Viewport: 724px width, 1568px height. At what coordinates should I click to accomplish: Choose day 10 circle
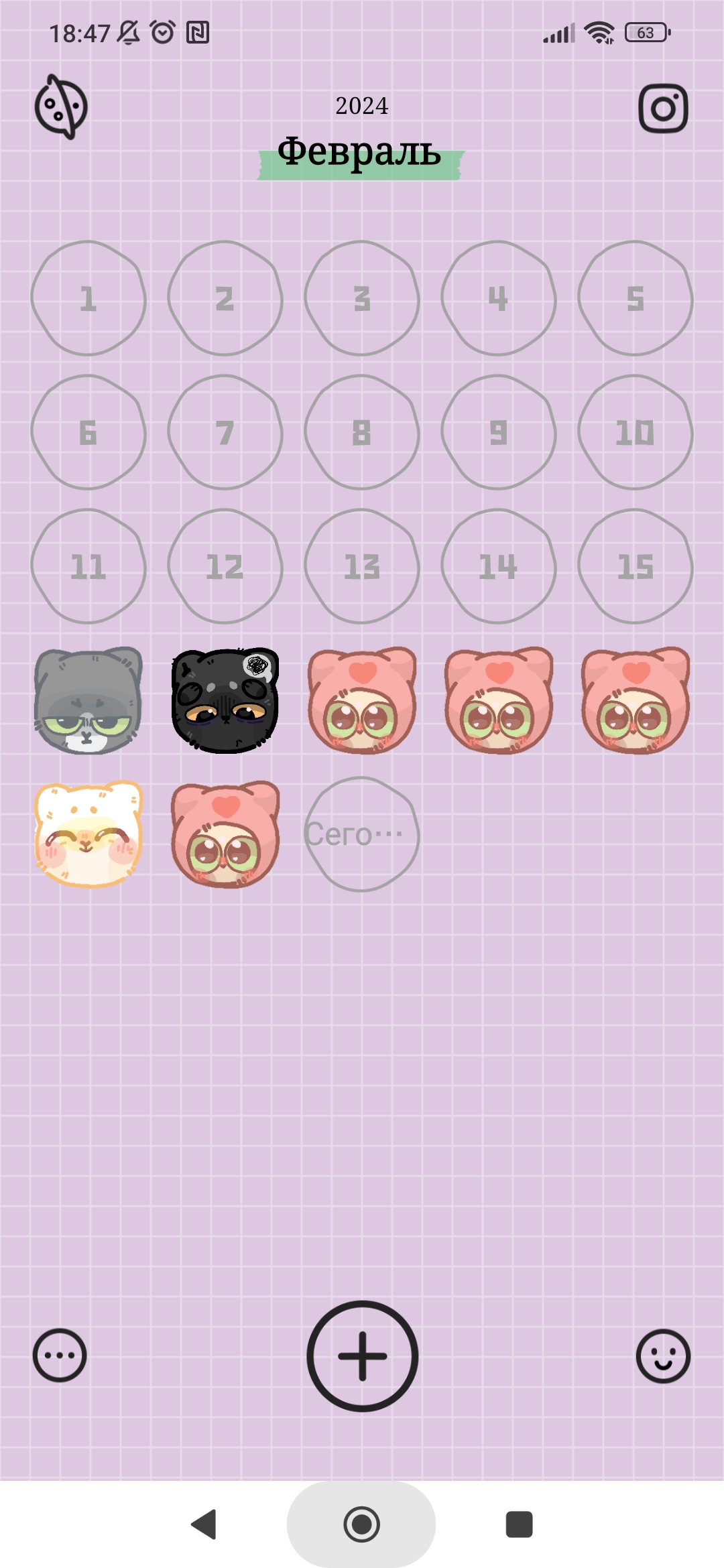[x=636, y=432]
